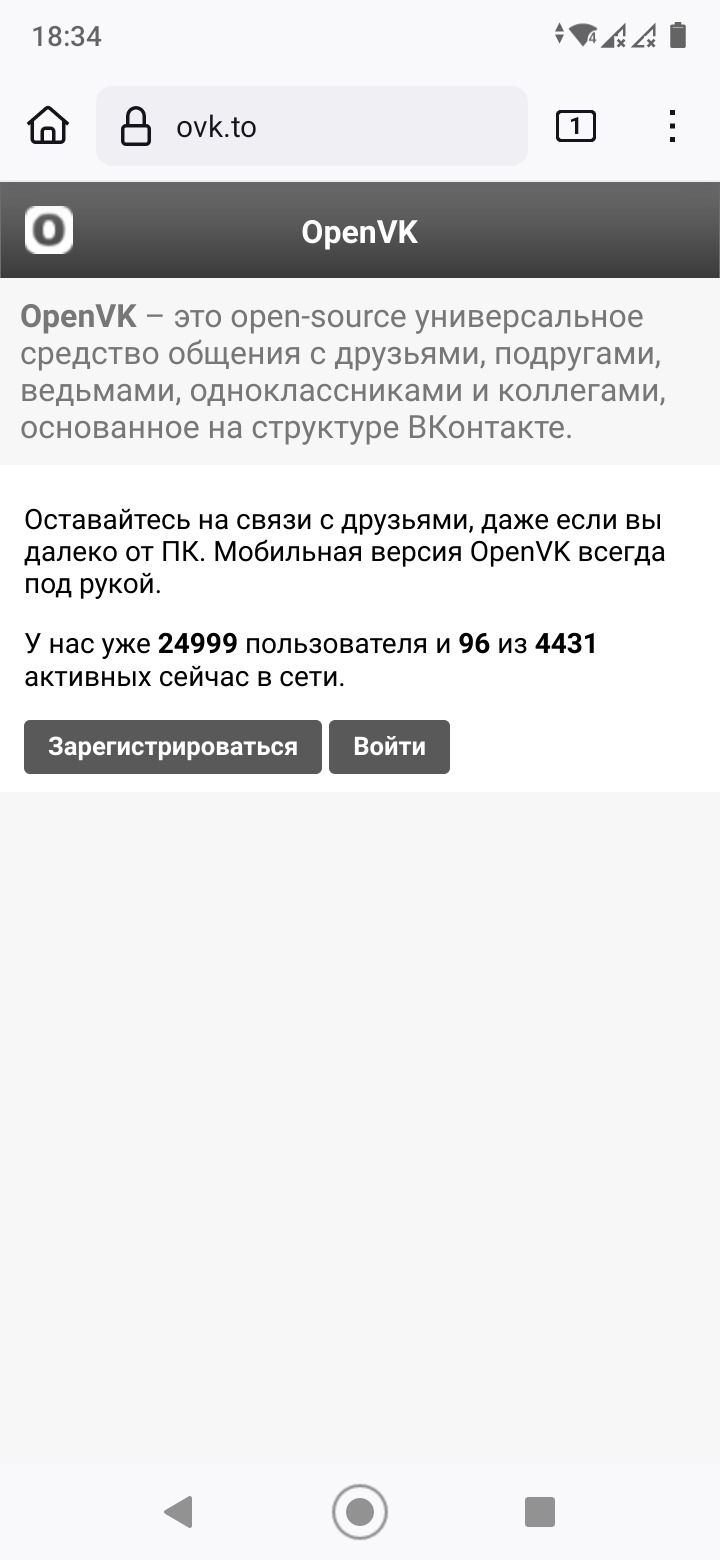
Task: Tap the Войти button
Action: 389,747
